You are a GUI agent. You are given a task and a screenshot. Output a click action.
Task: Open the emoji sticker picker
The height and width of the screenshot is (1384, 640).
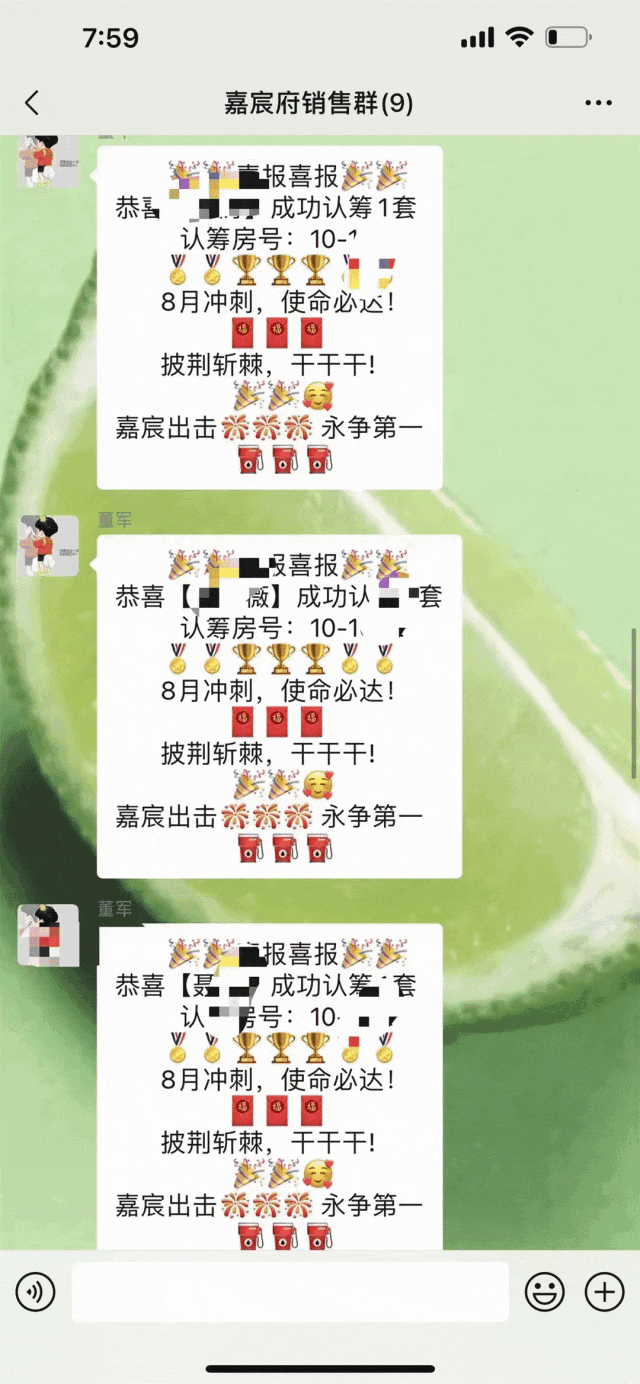pos(545,1293)
